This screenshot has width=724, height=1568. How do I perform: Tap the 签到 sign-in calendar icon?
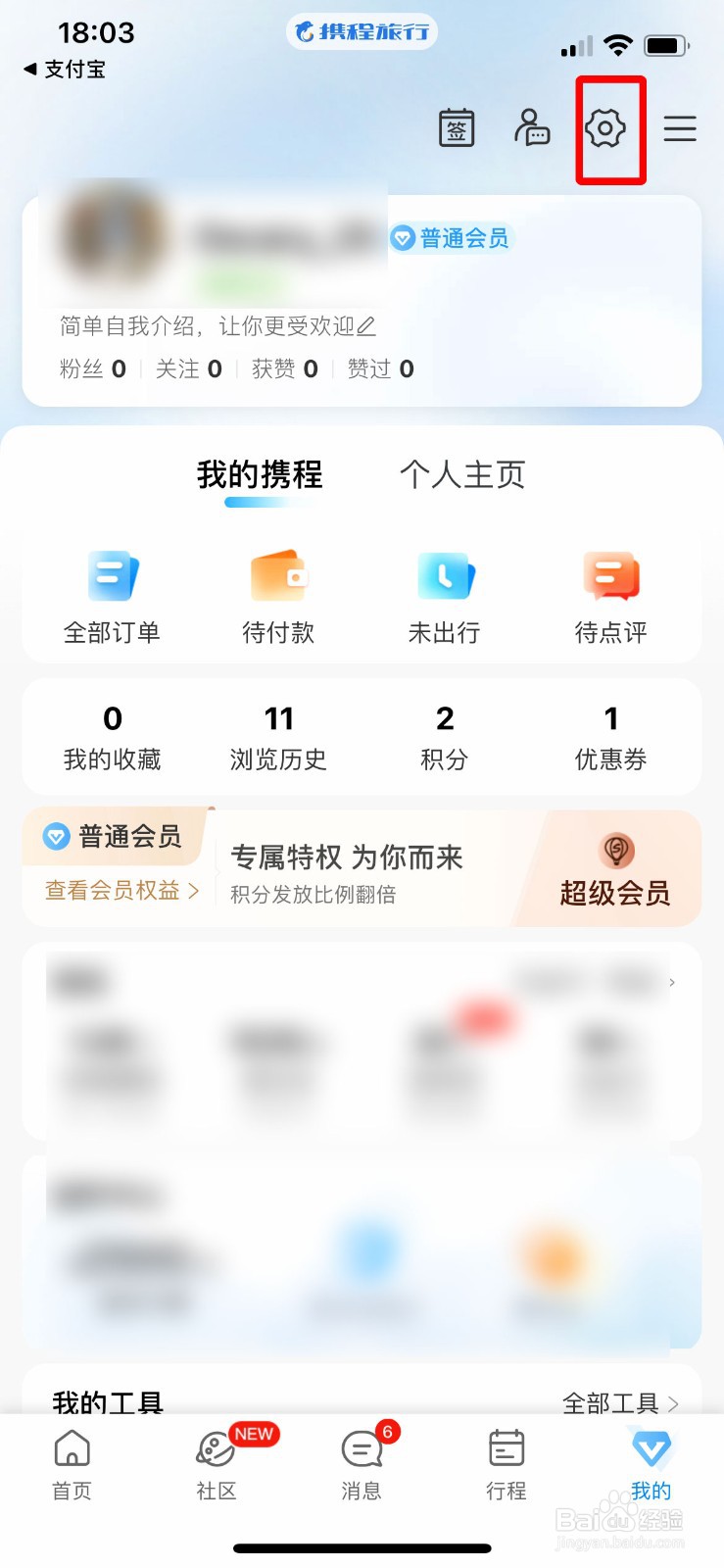click(x=457, y=128)
